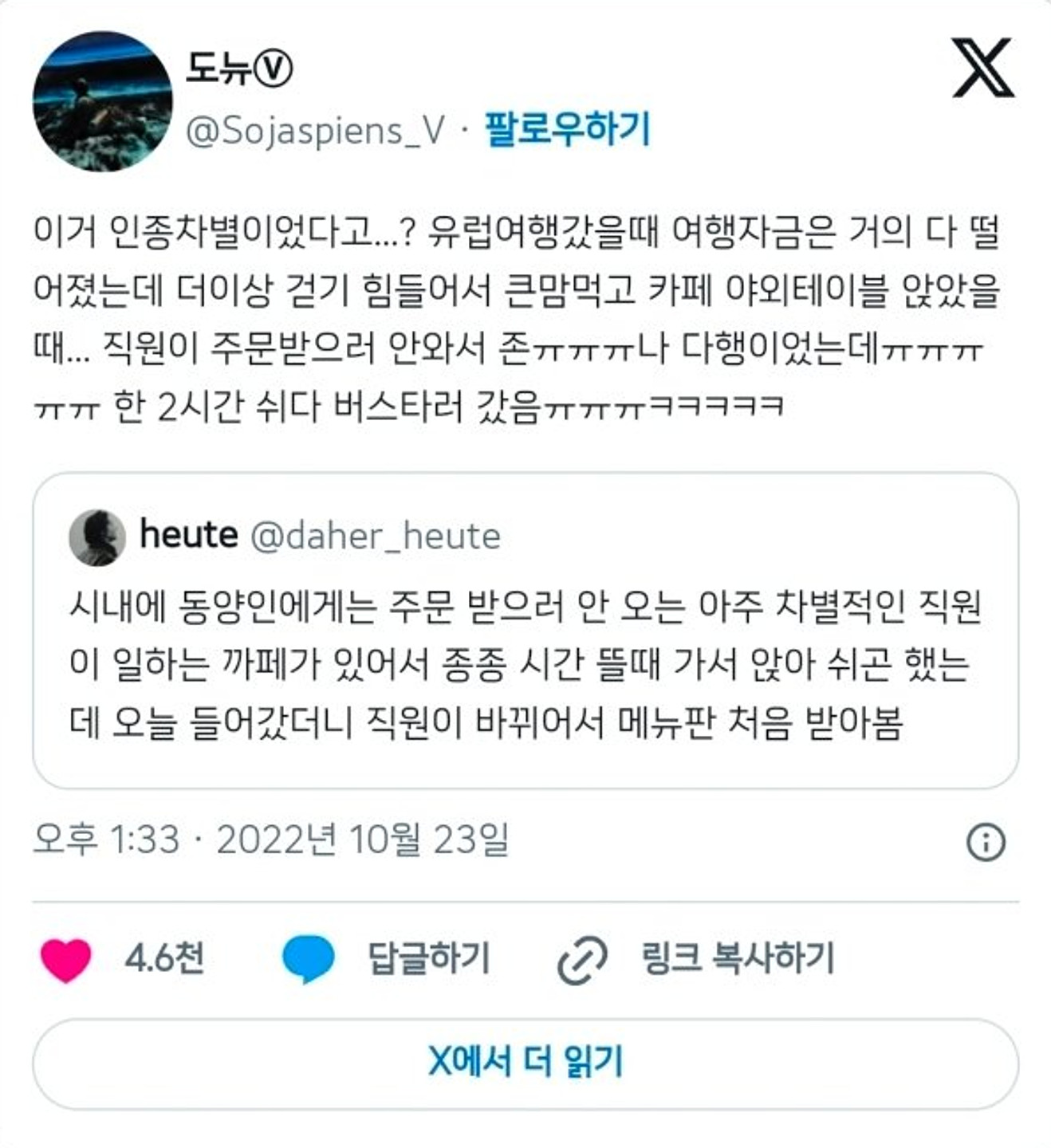This screenshot has width=1051, height=1148.
Task: Open the quoted tweet by heute
Action: [525, 630]
